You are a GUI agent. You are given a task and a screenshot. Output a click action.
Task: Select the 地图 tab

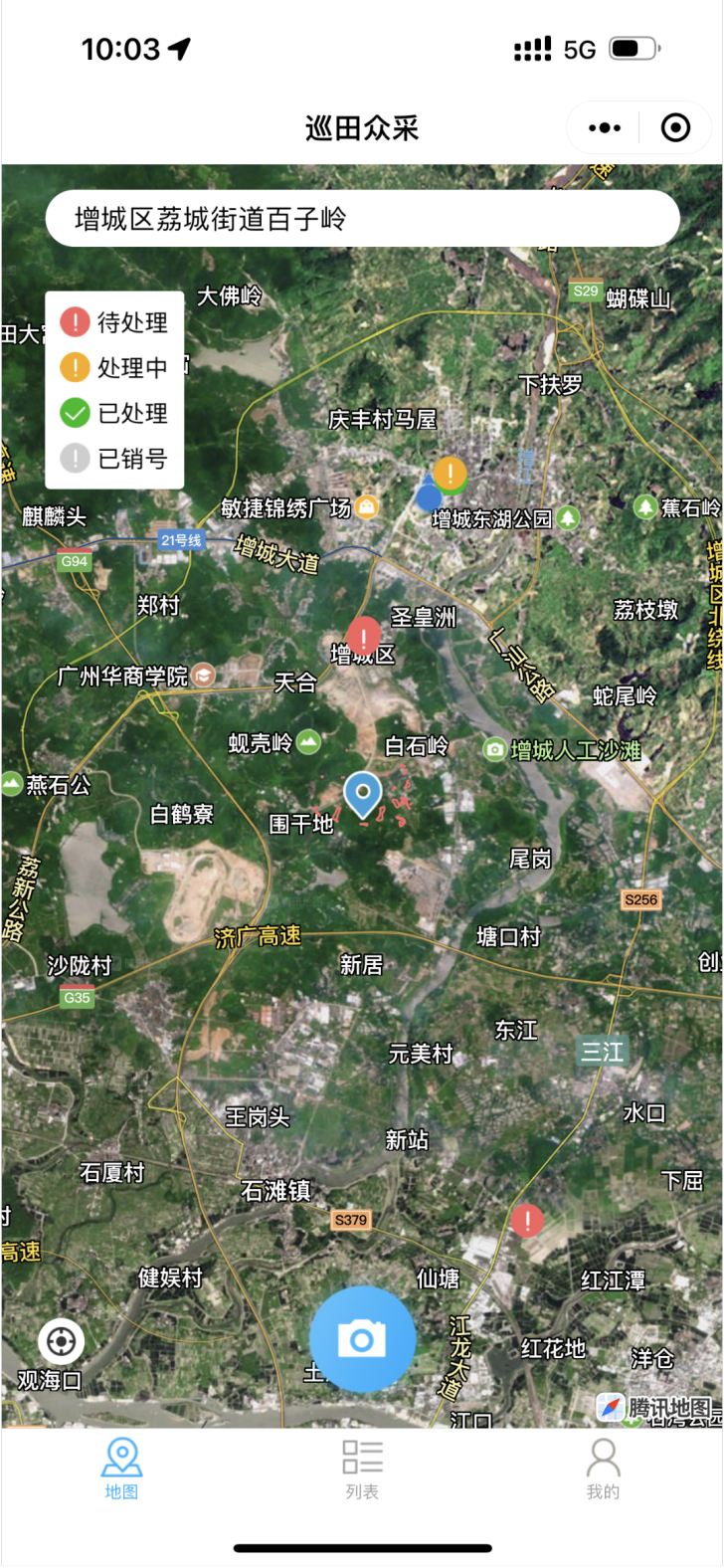click(x=121, y=1469)
